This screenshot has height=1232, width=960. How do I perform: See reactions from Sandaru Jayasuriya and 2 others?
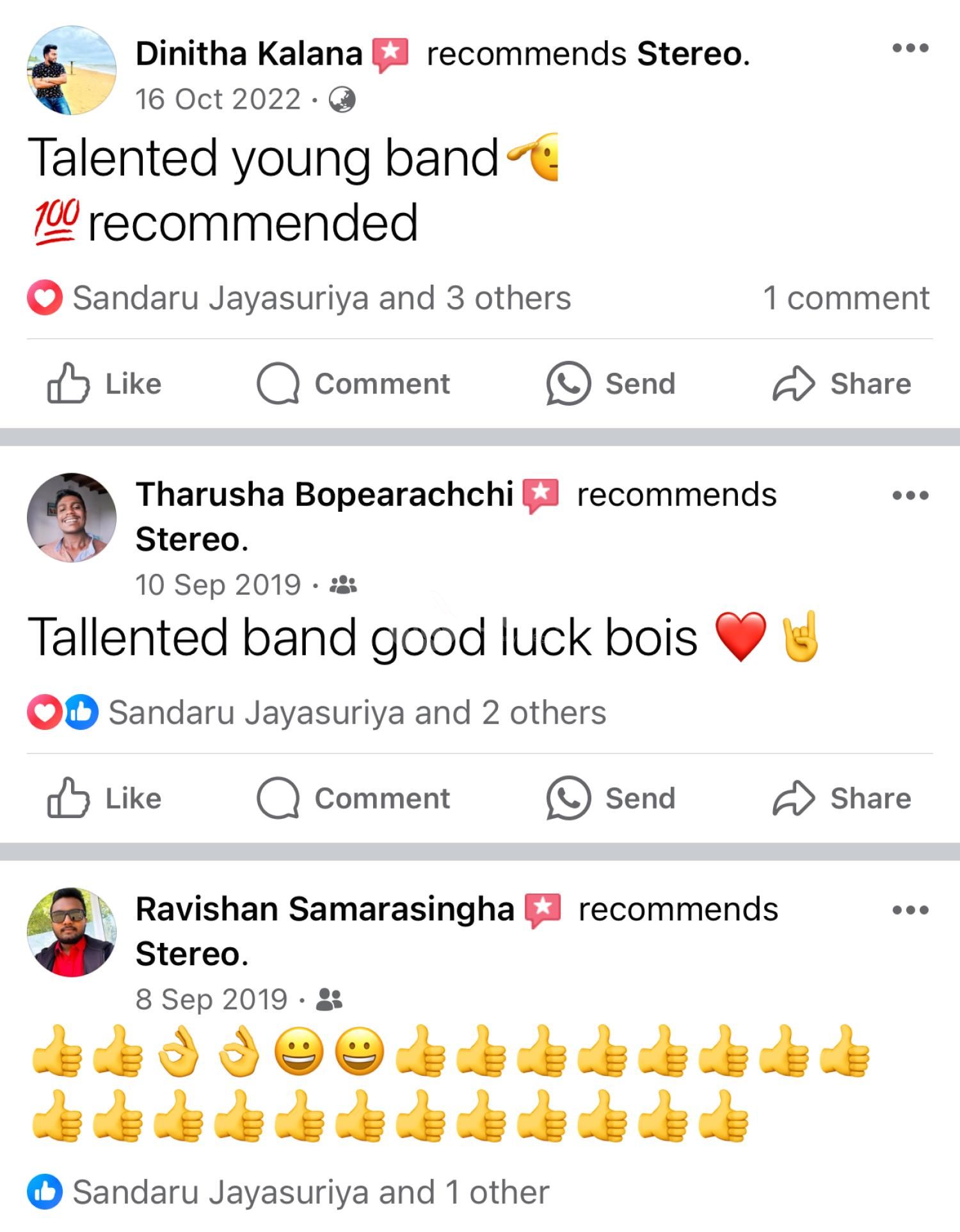pyautogui.click(x=356, y=713)
